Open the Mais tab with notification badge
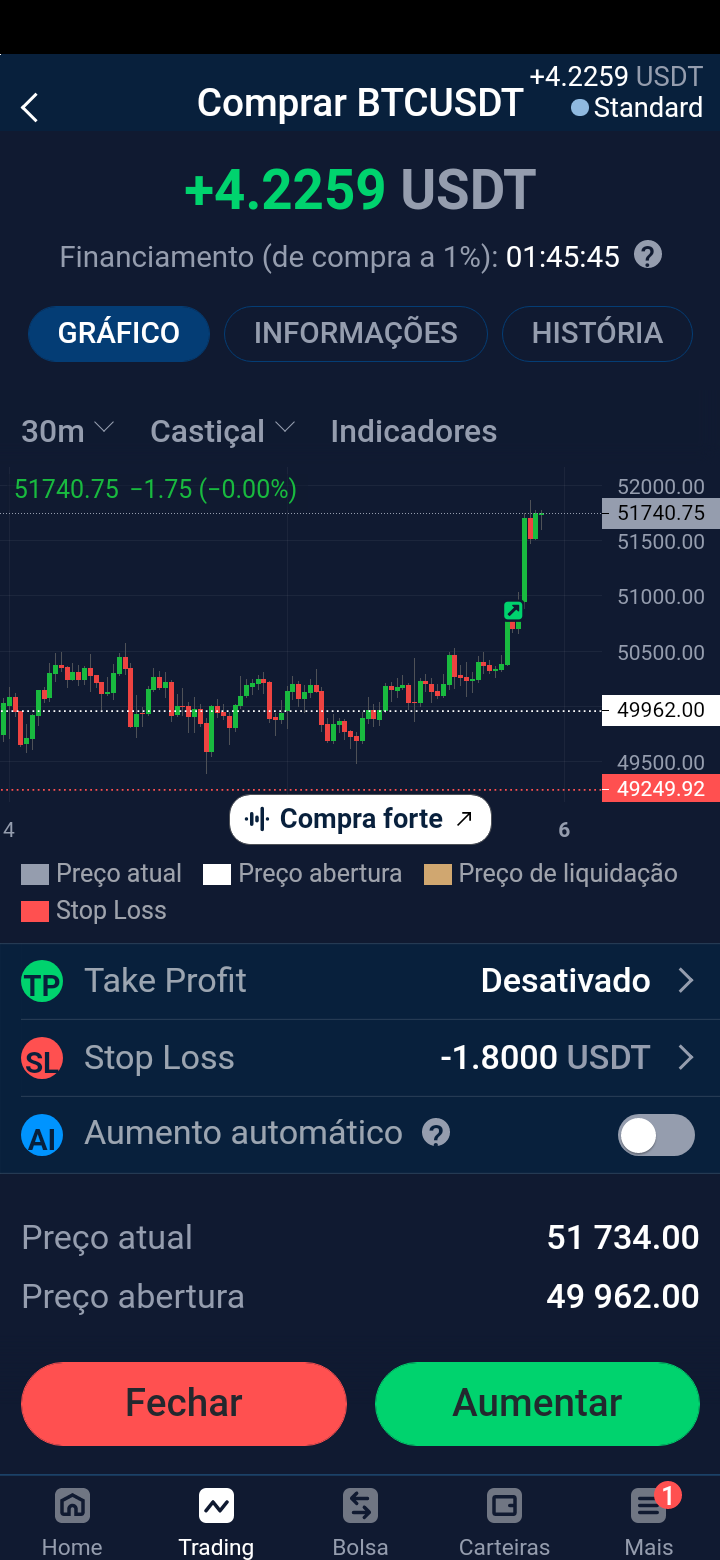Viewport: 720px width, 1560px height. click(649, 1520)
